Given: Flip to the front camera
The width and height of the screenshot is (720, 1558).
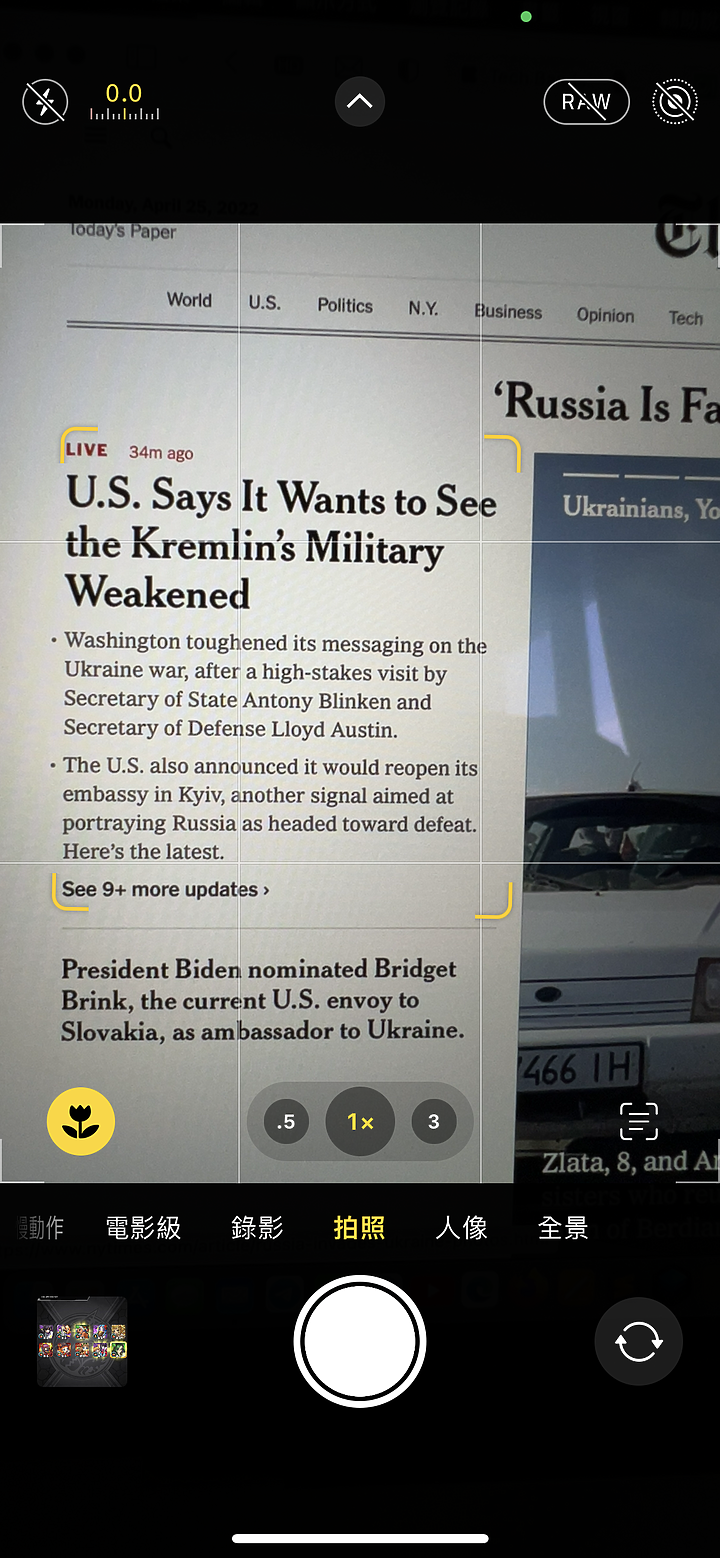Looking at the screenshot, I should [638, 1342].
